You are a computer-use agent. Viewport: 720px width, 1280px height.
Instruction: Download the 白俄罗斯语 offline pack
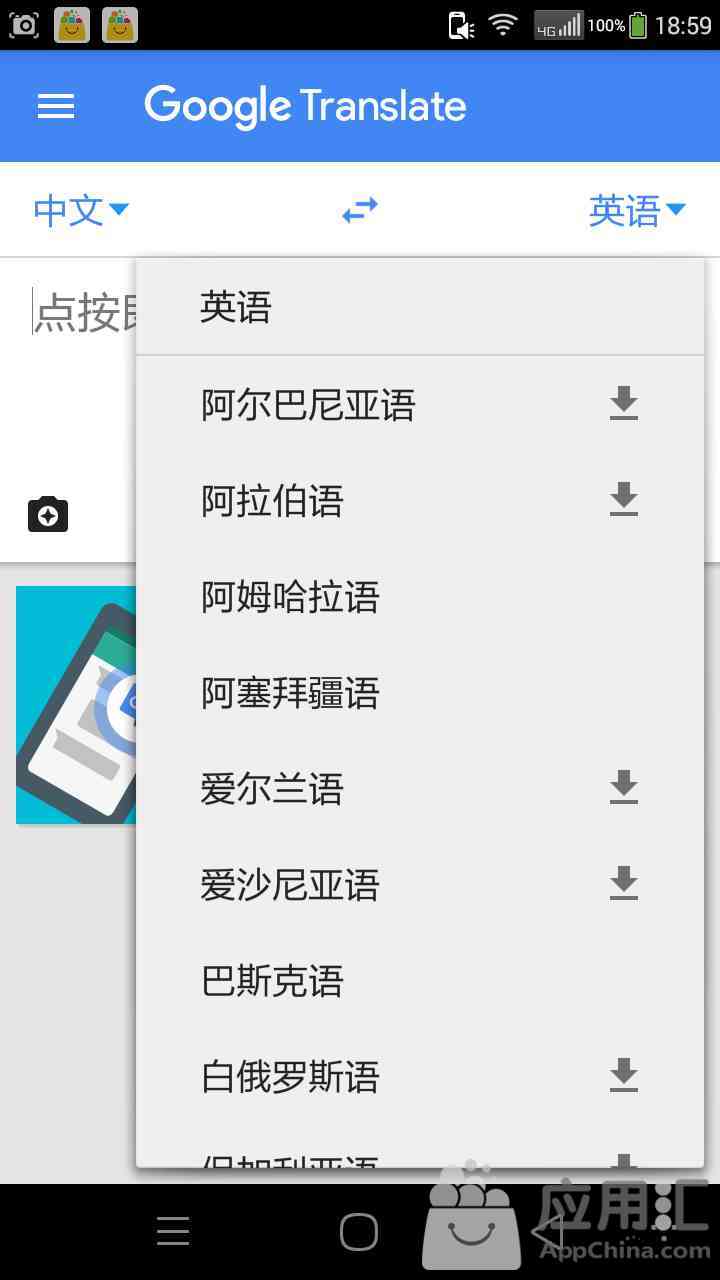[x=624, y=1075]
